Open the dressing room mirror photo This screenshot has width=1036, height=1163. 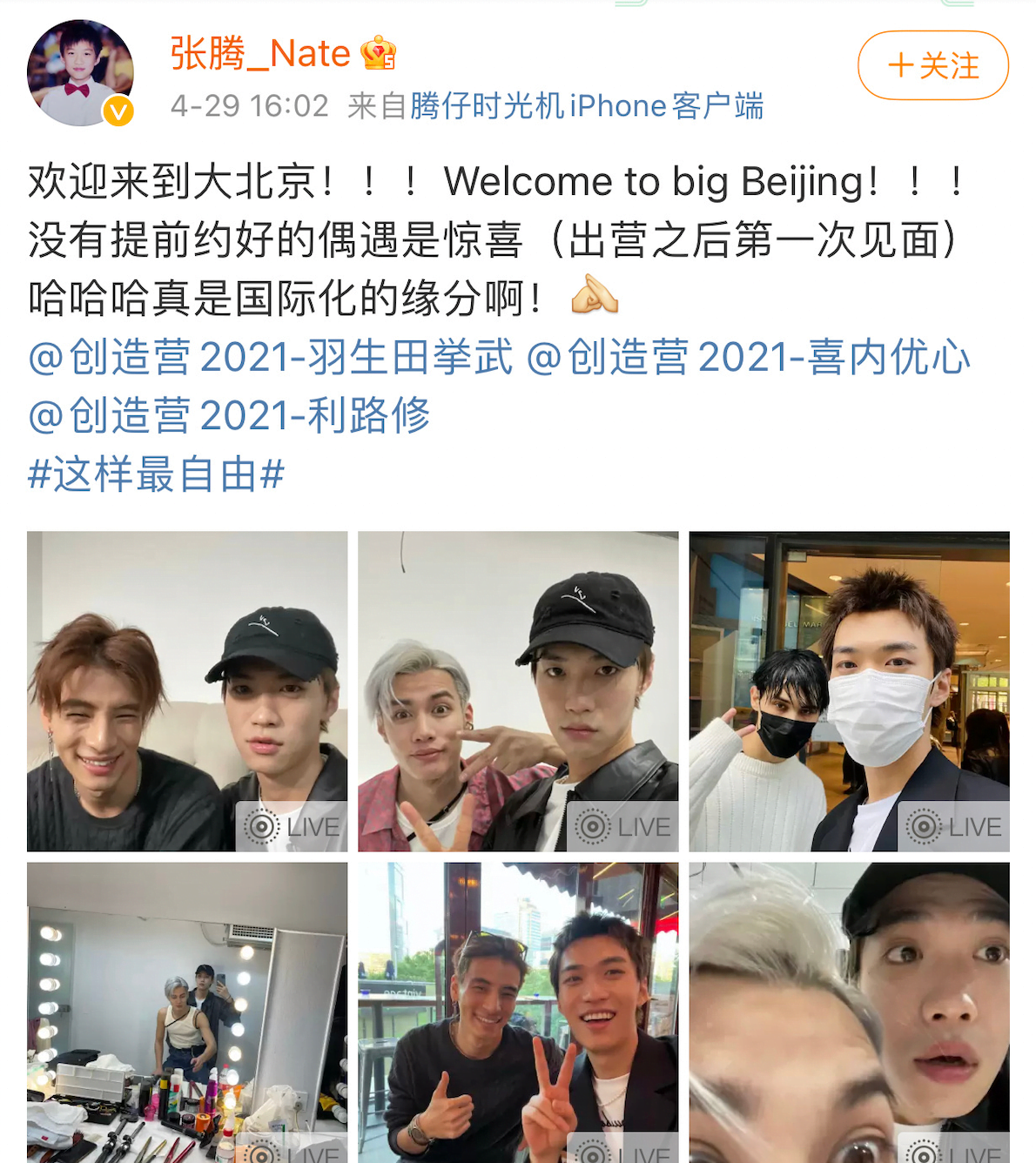tap(187, 1012)
